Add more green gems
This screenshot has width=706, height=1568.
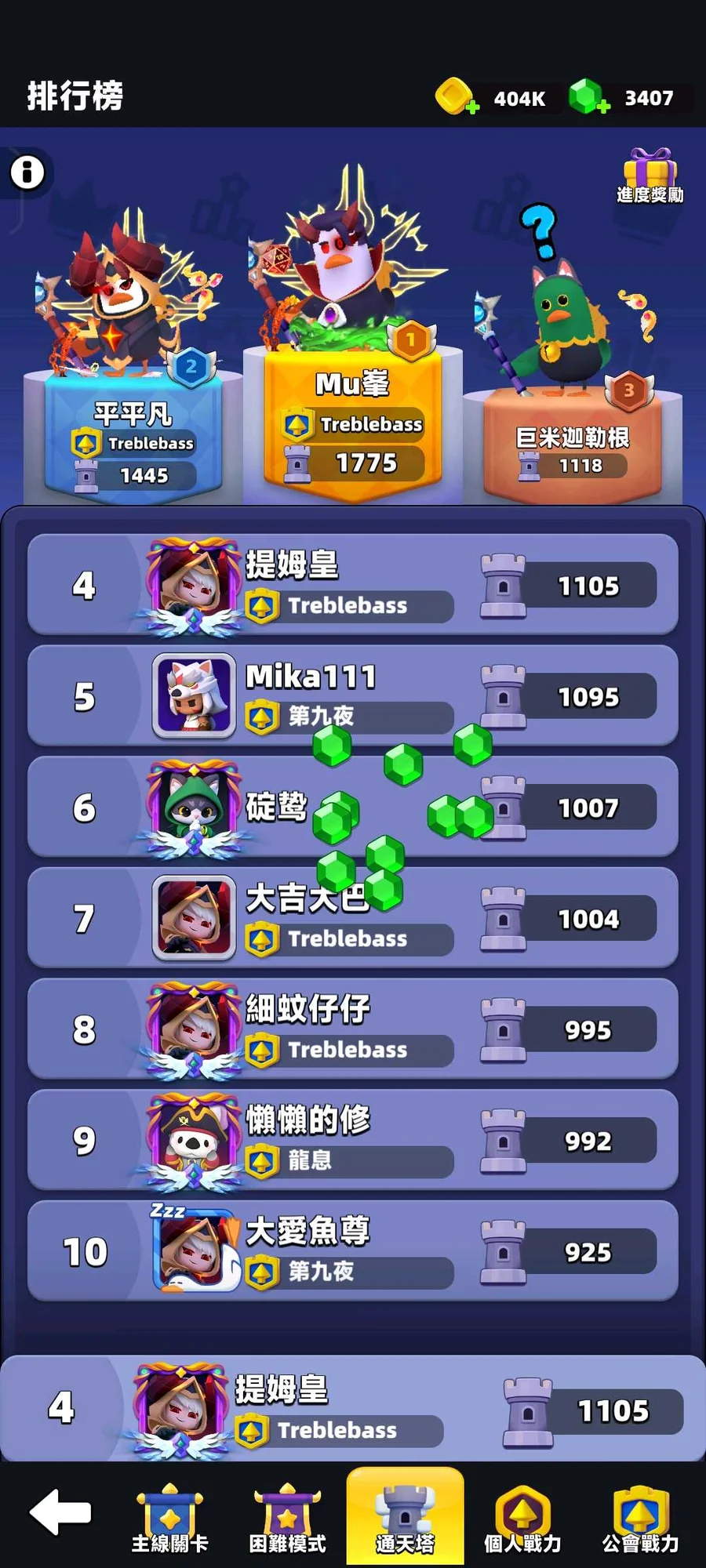click(603, 107)
